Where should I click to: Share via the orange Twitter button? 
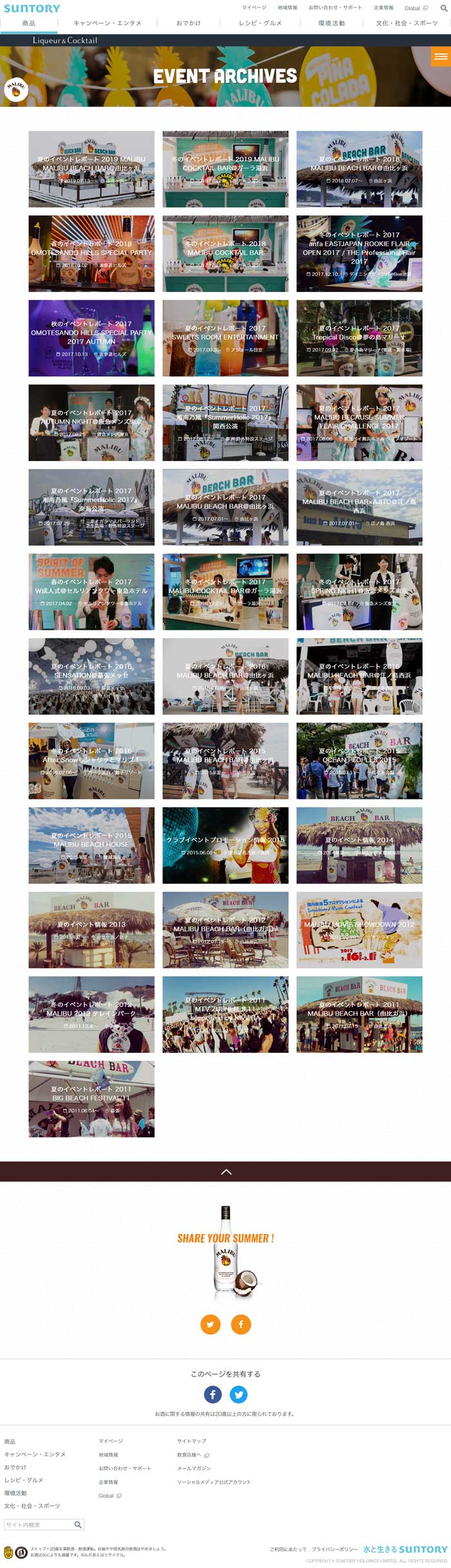pos(210,1324)
